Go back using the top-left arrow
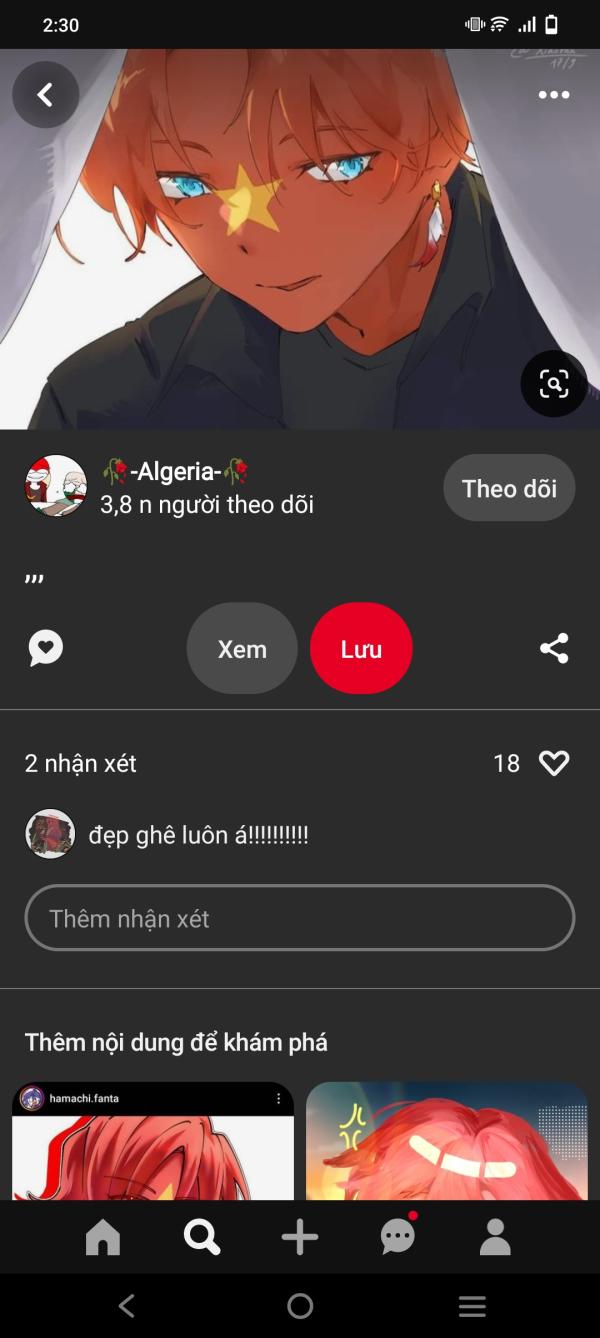 45,95
